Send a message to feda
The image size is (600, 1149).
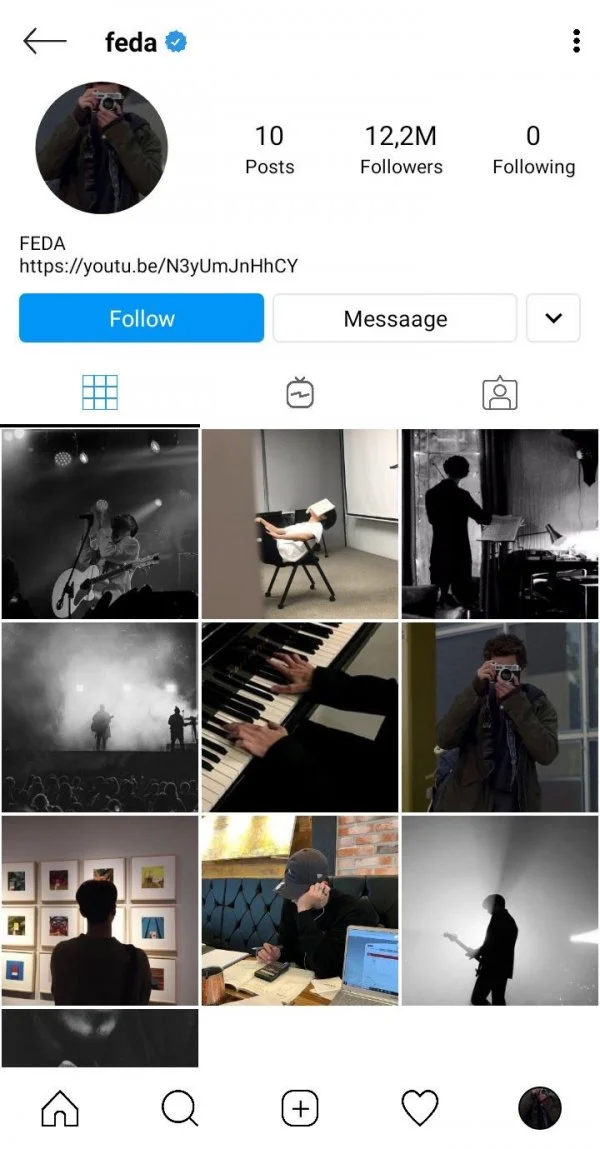coord(395,318)
